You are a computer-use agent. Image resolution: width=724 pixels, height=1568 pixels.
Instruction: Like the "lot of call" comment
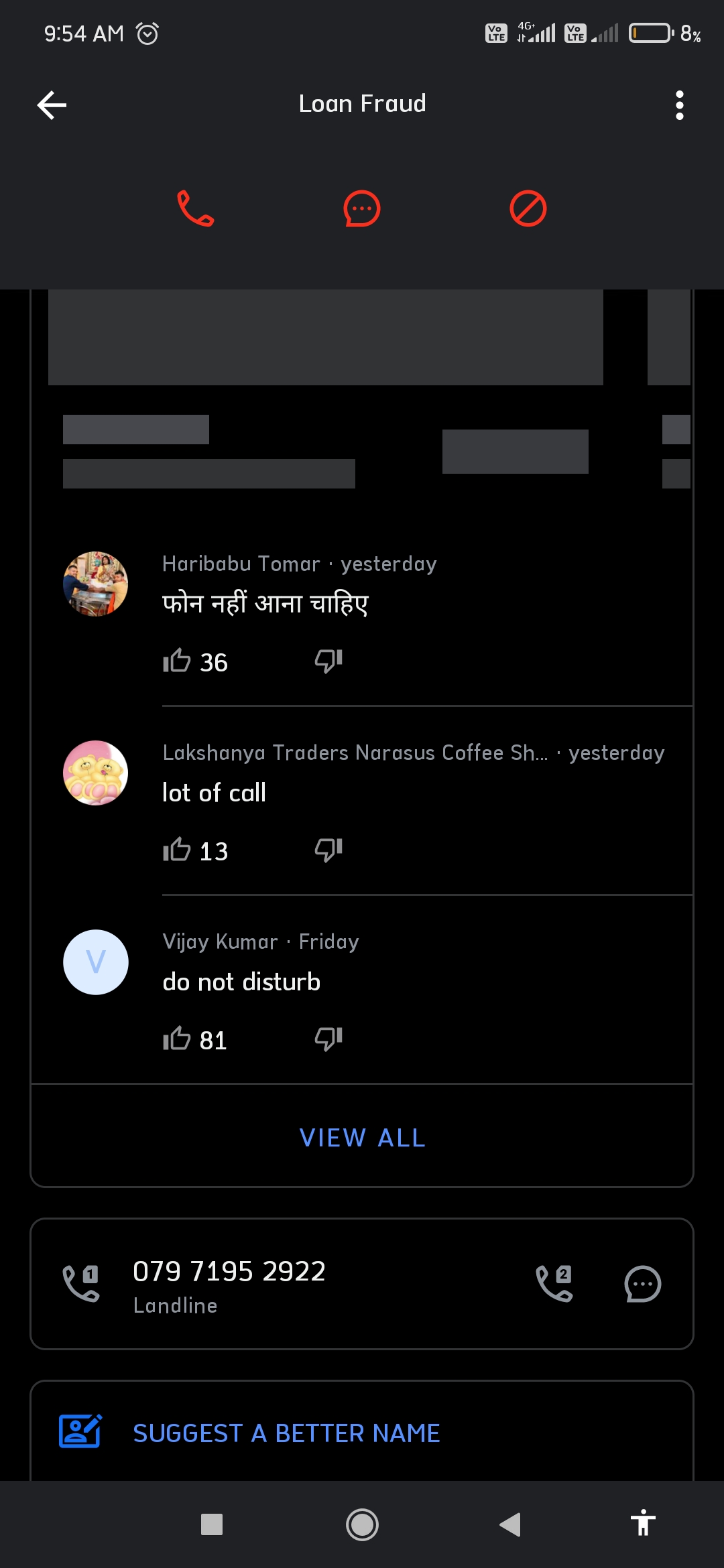pyautogui.click(x=178, y=850)
